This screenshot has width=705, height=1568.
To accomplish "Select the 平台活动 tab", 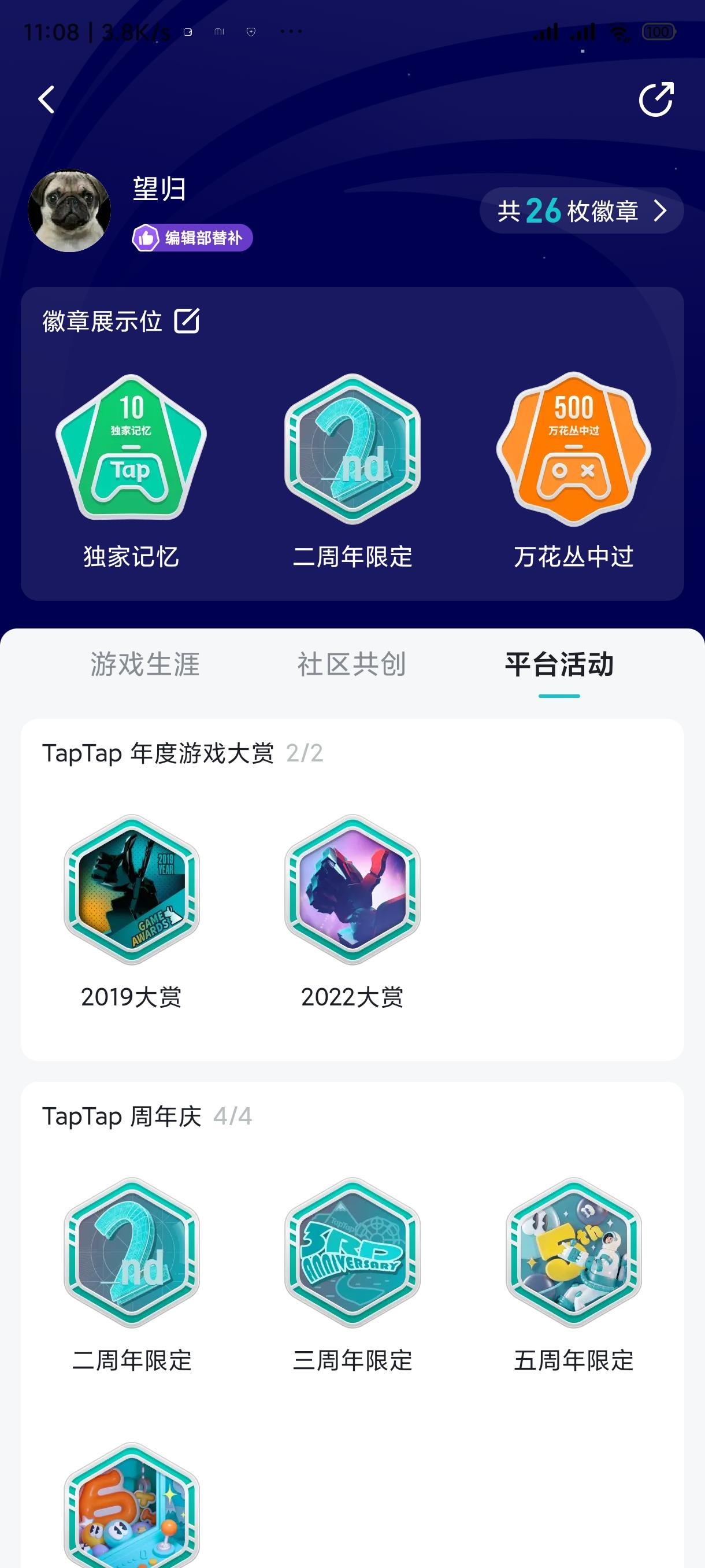I will pyautogui.click(x=559, y=664).
